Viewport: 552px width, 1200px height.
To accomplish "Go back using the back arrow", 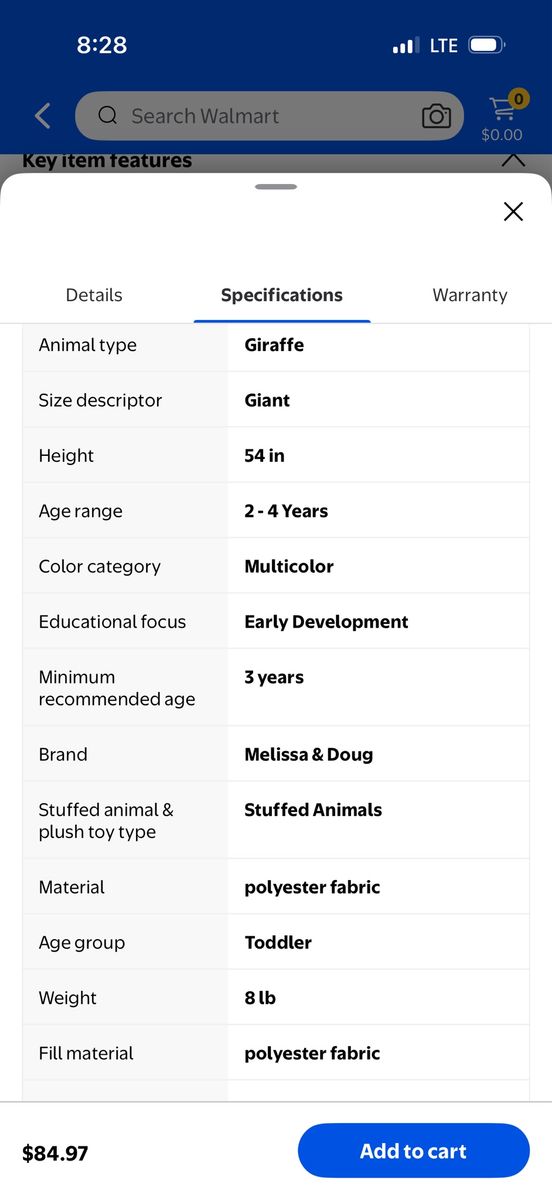I will click(x=43, y=116).
